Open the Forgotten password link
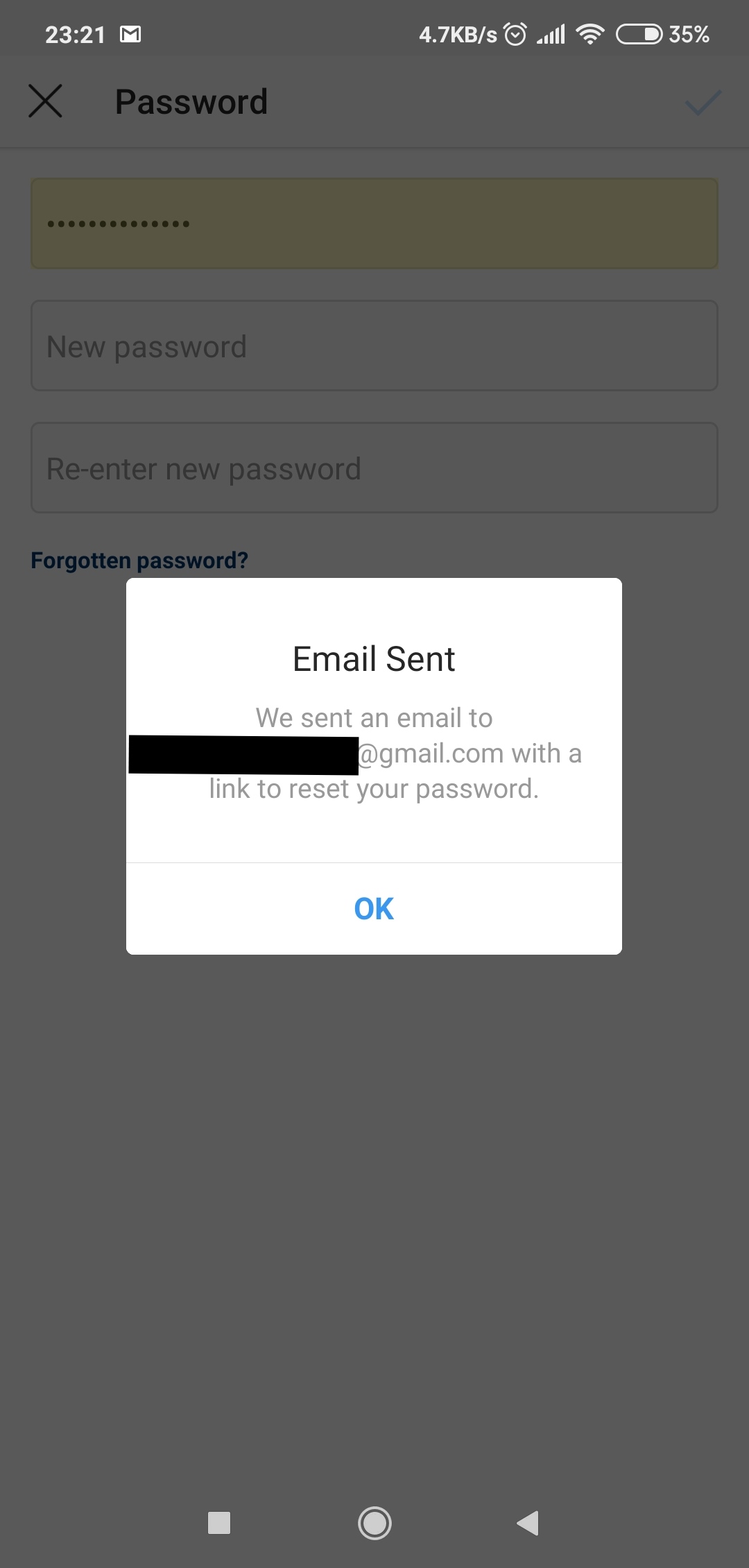This screenshot has width=749, height=1568. (139, 560)
